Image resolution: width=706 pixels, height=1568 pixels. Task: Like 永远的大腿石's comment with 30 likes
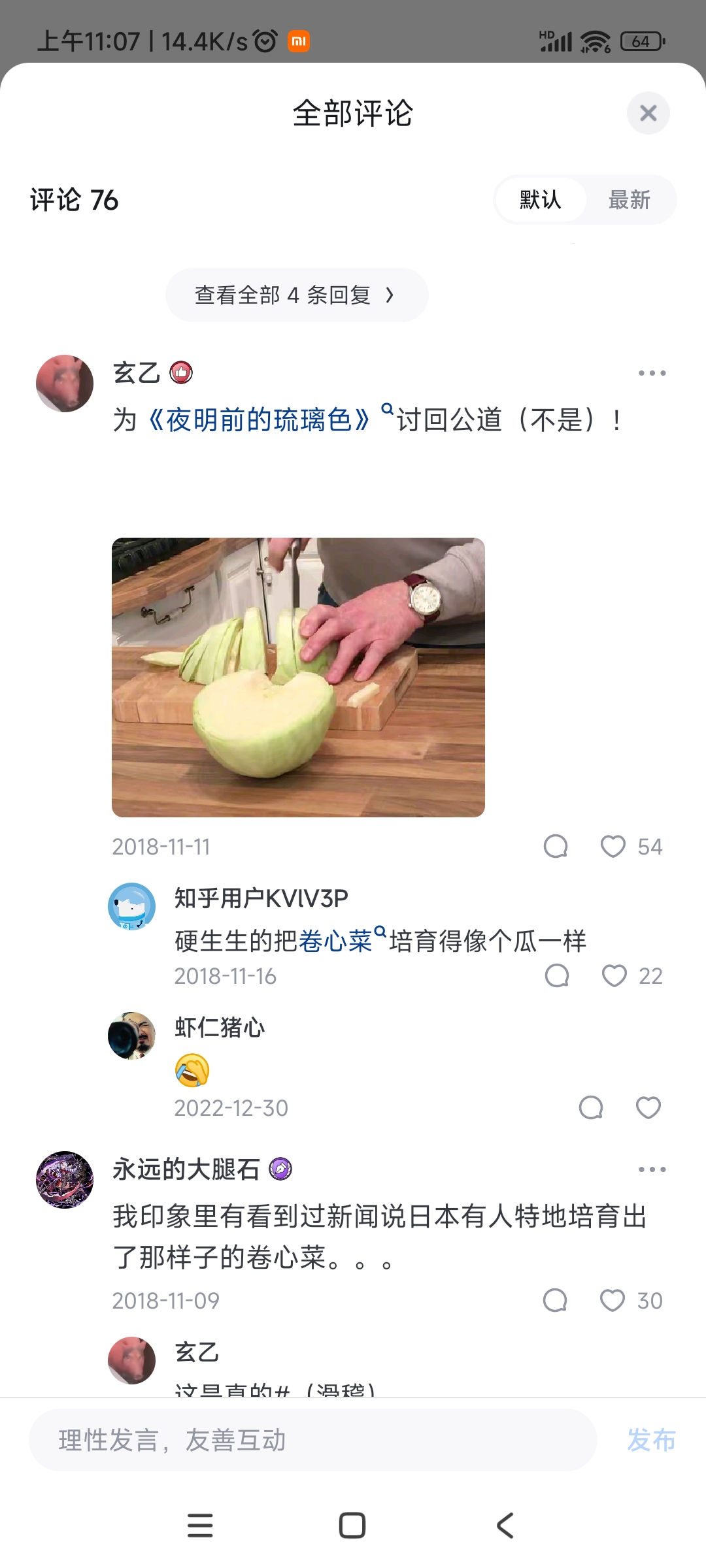pyautogui.click(x=613, y=1300)
